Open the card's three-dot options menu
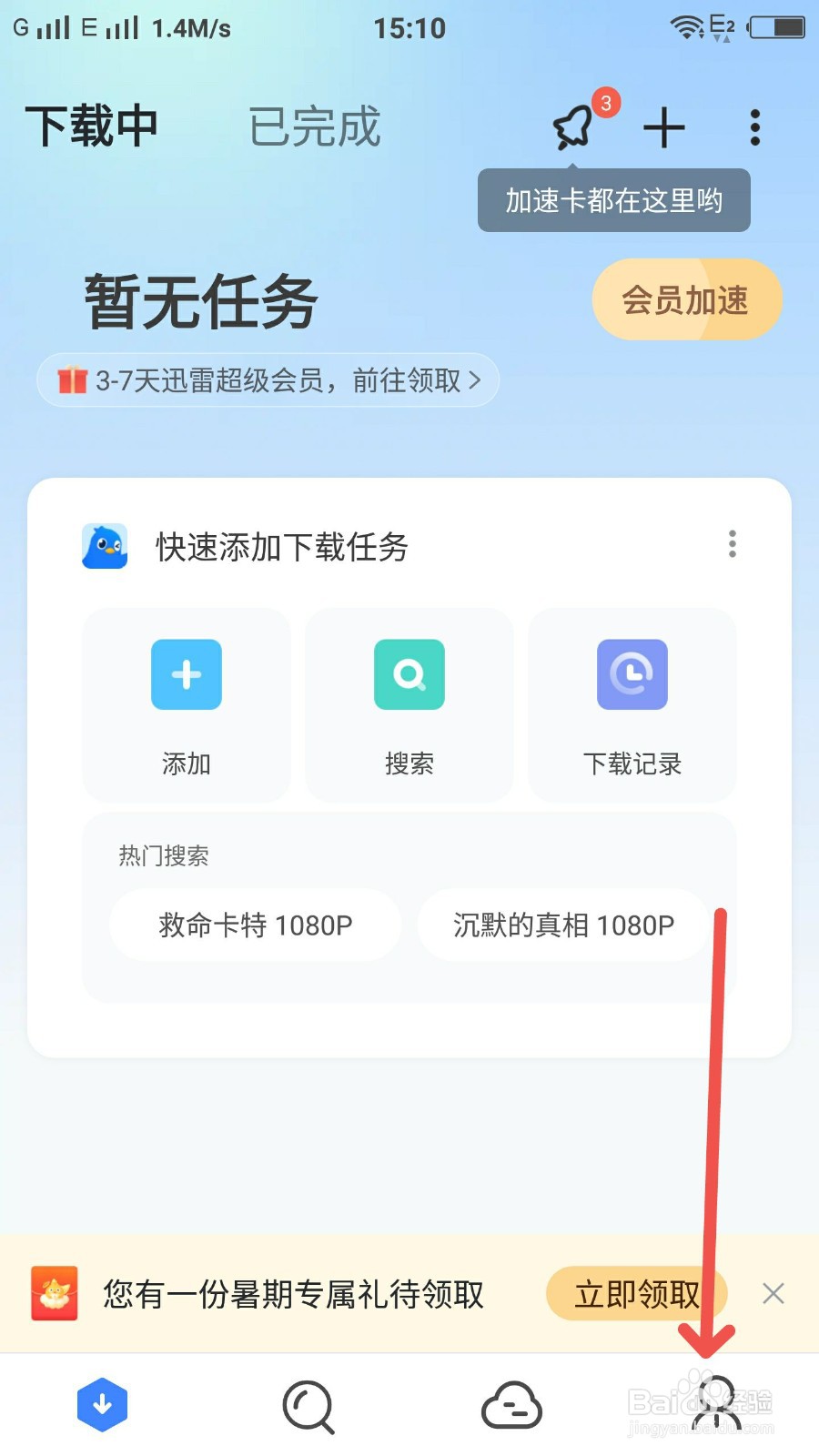819x1456 pixels. tap(732, 543)
